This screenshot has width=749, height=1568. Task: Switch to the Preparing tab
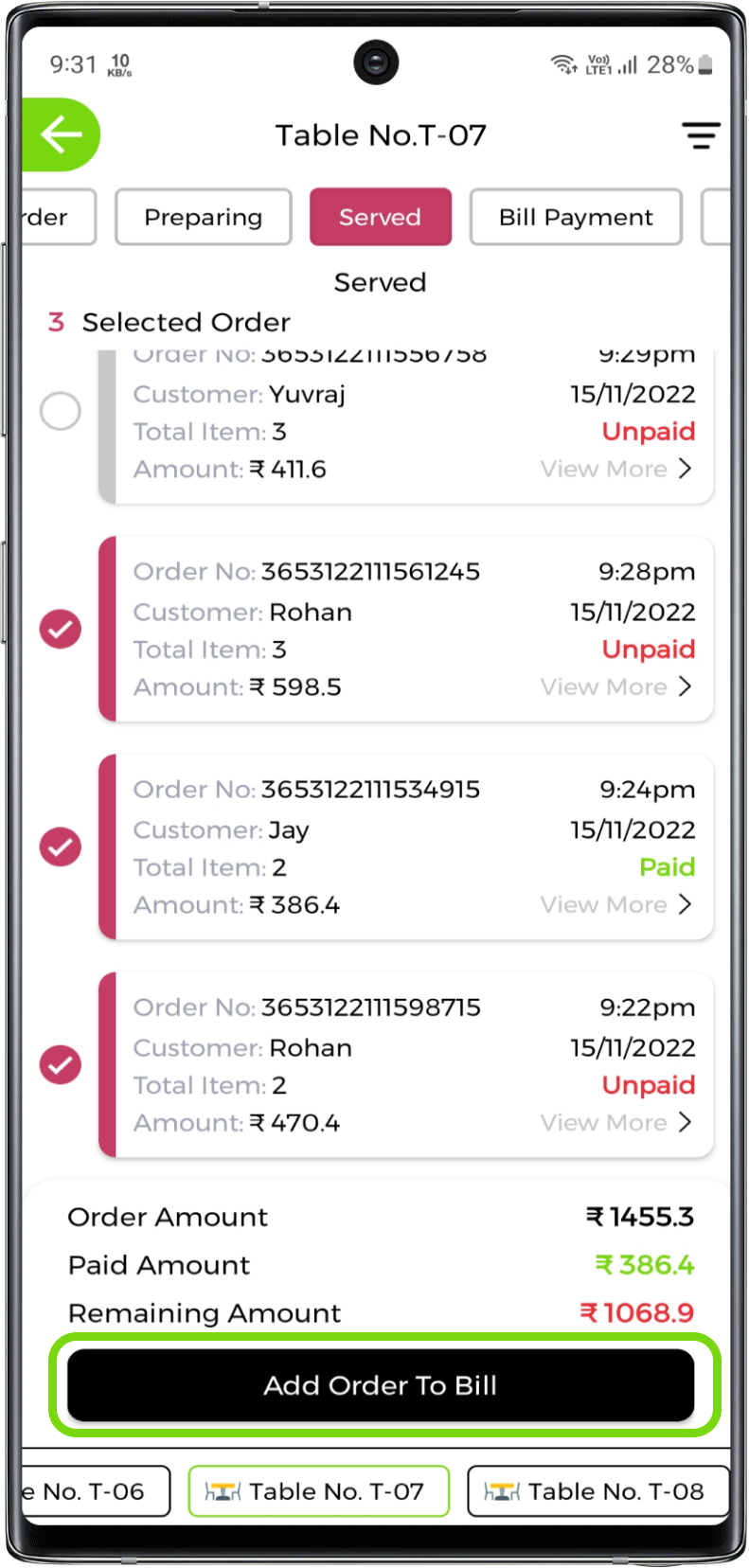[x=203, y=217]
